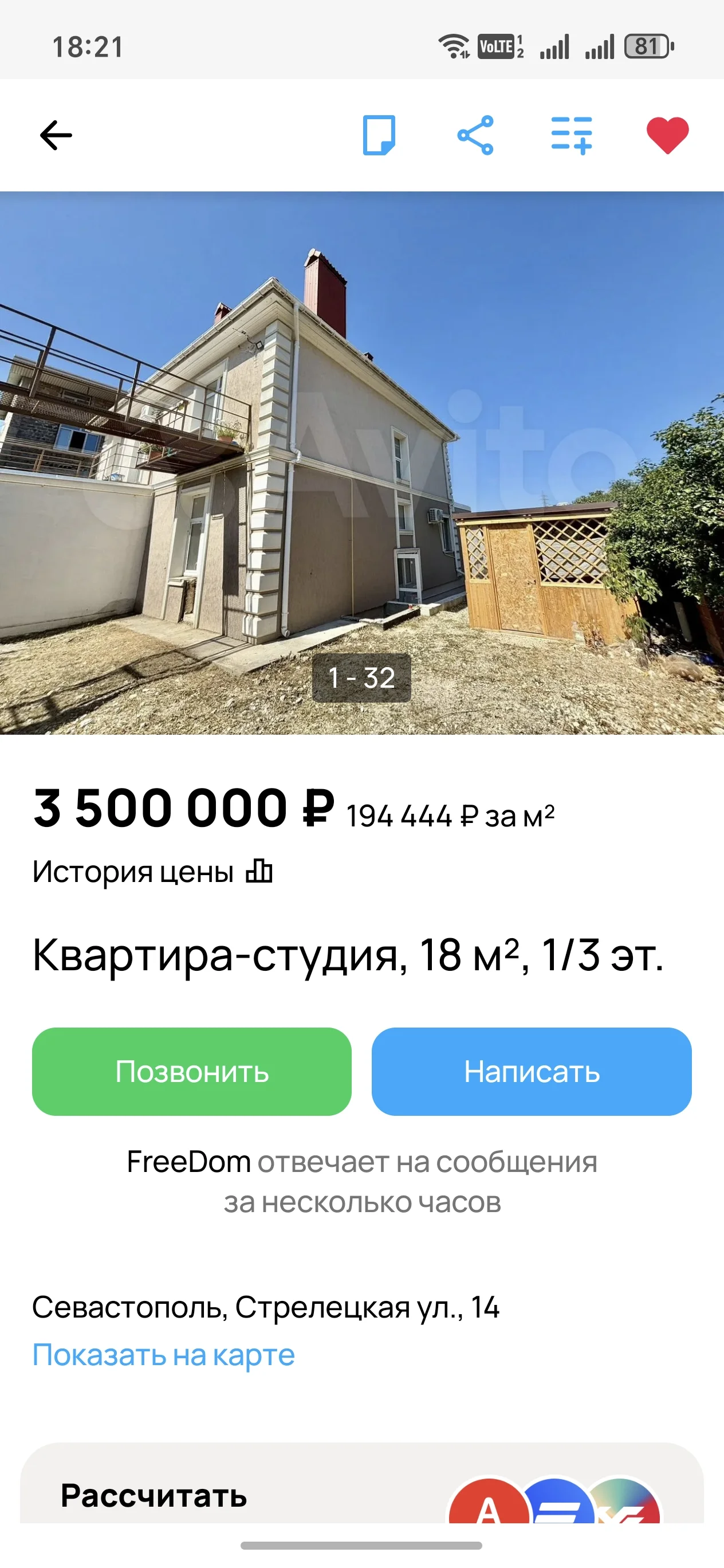Go back with the arrow icon
This screenshot has height=1568, width=724.
click(55, 135)
